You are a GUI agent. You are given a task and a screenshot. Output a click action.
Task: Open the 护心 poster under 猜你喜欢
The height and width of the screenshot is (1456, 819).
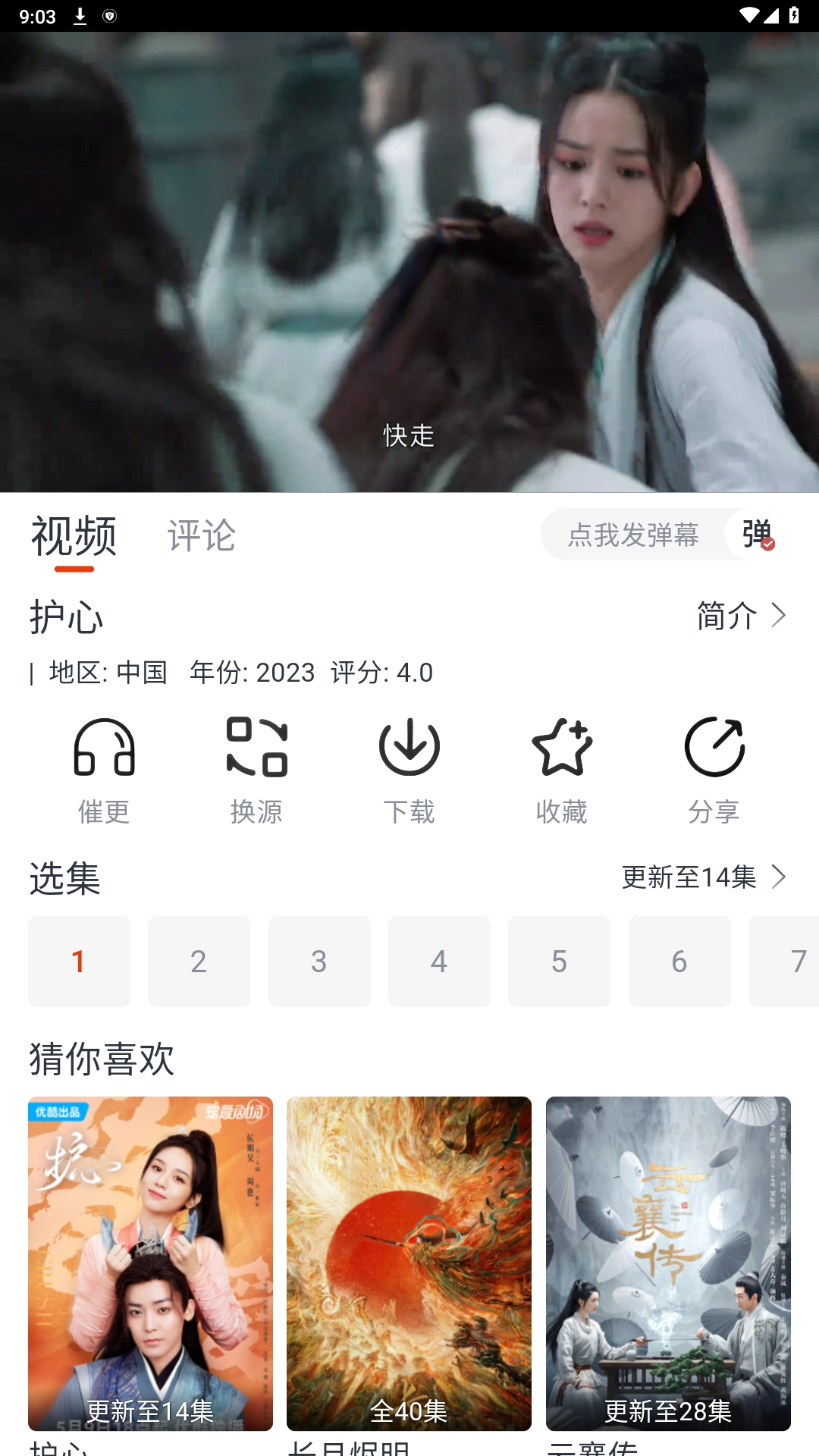[150, 1263]
